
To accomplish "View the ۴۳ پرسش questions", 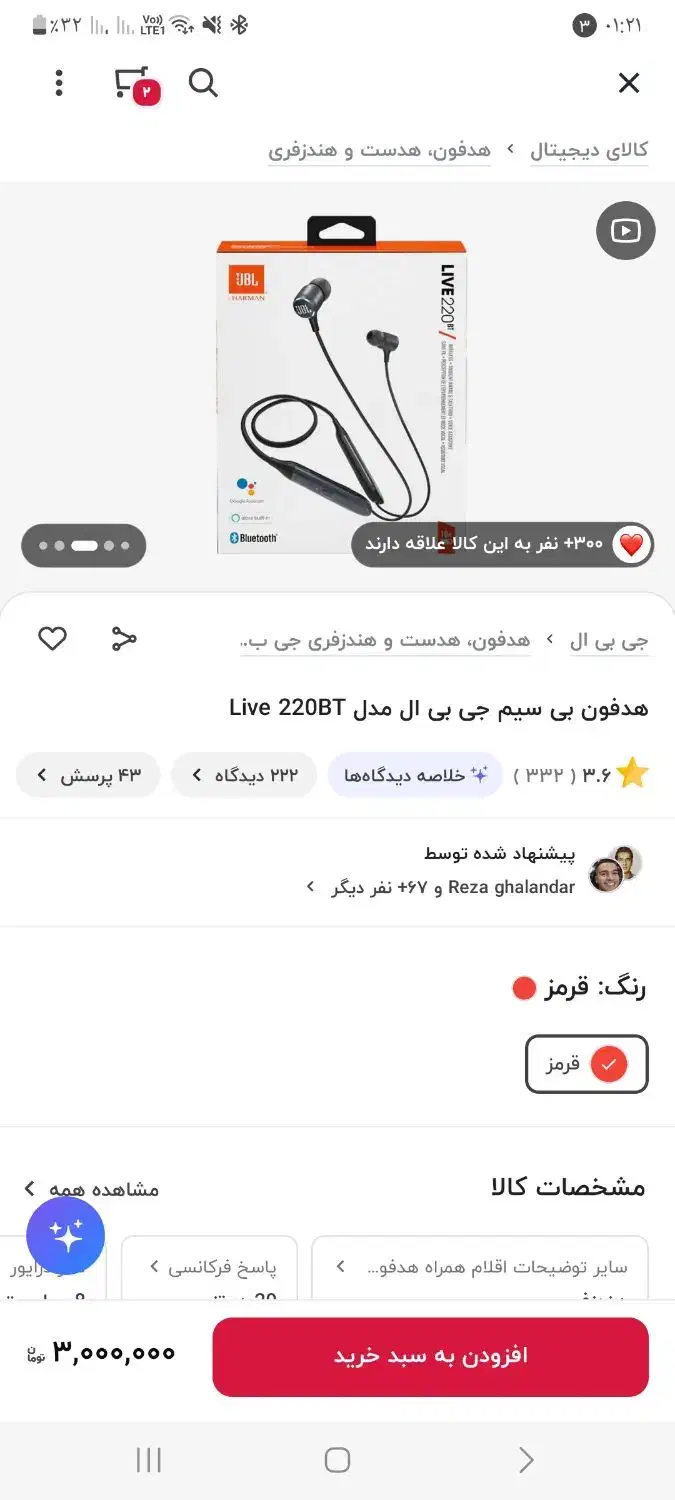I will (x=88, y=775).
